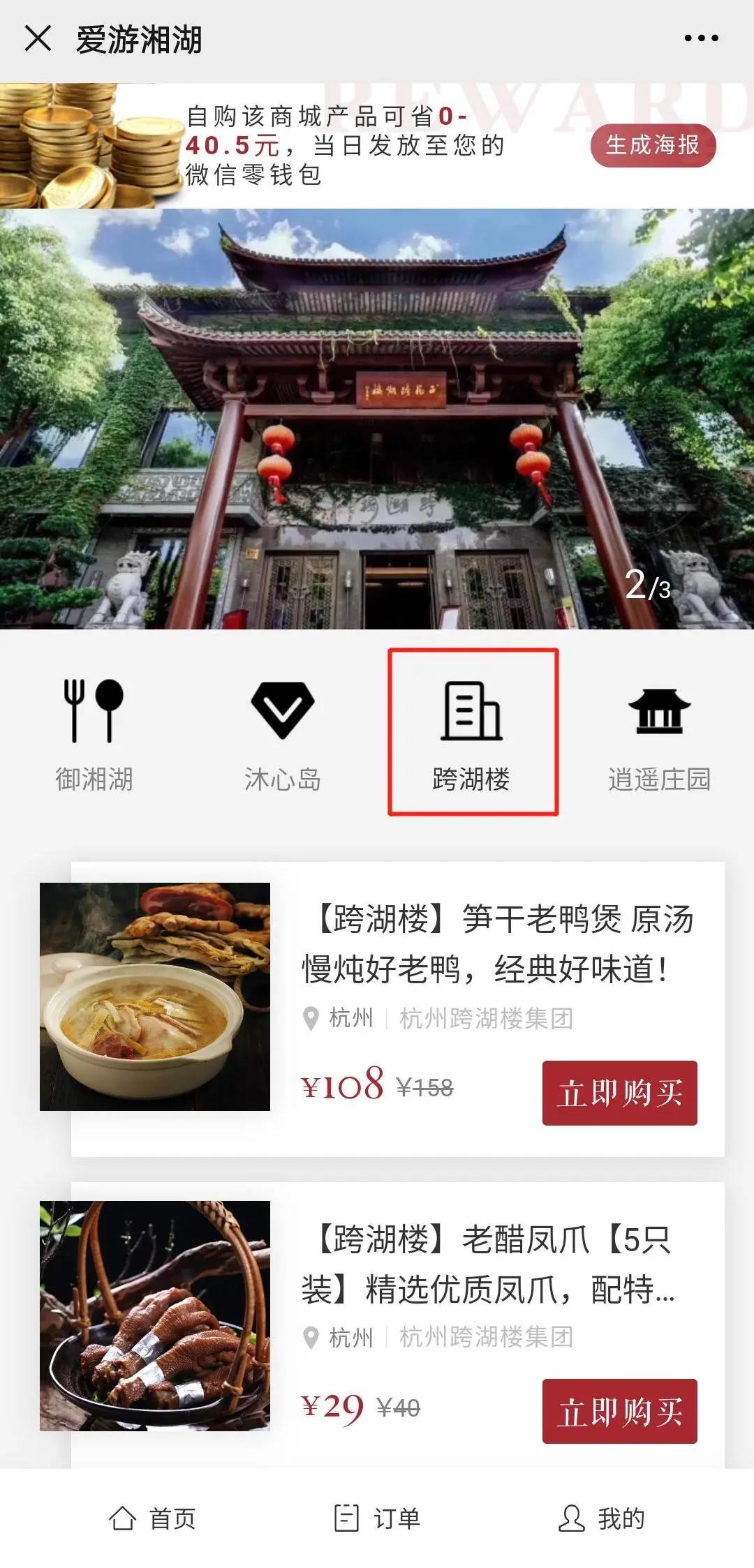Switch to the 订单 tab

pos(377,1518)
